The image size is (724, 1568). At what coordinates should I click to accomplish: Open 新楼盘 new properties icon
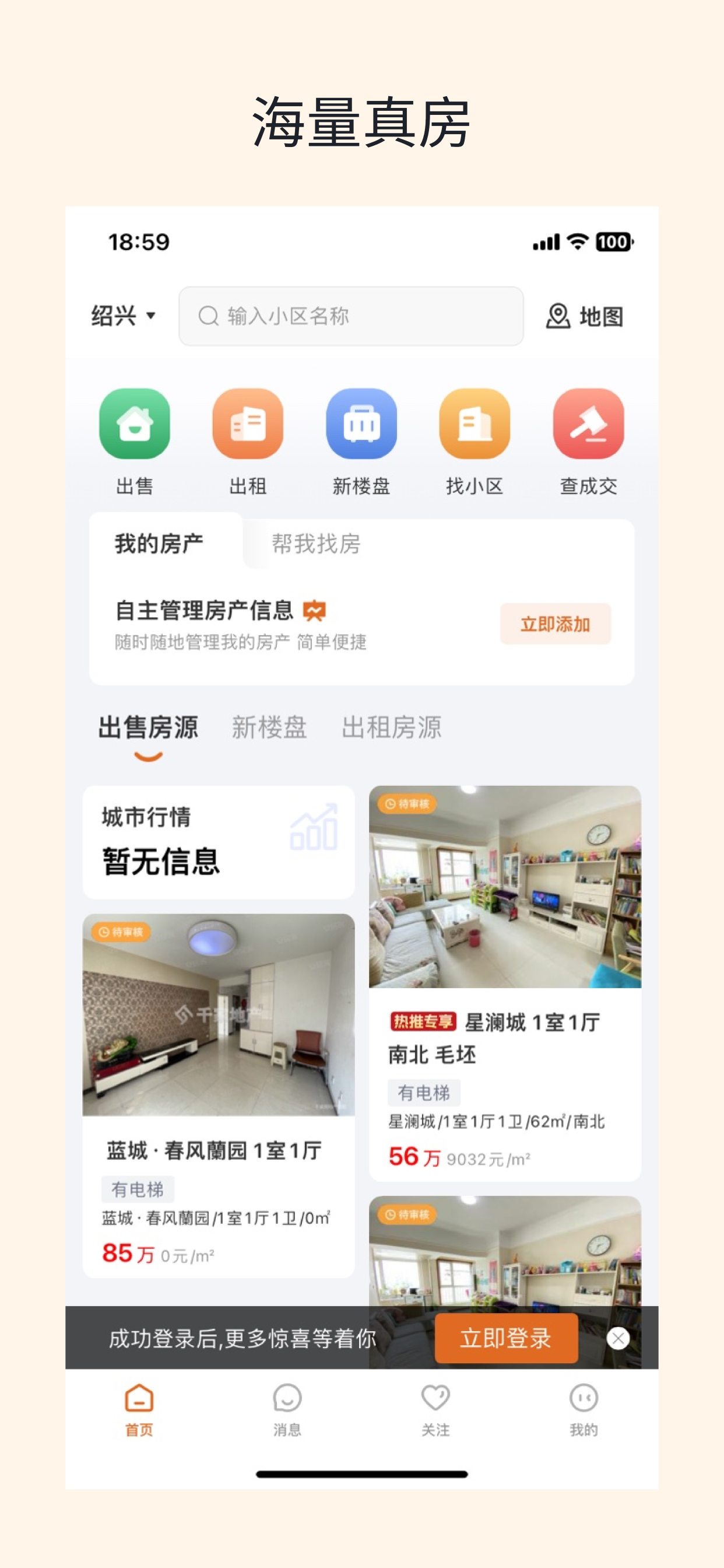(x=361, y=426)
